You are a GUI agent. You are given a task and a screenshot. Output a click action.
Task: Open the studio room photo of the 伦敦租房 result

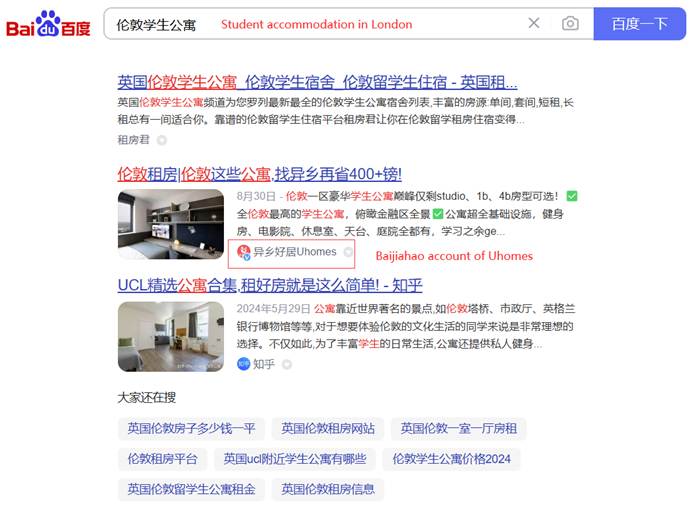click(171, 225)
